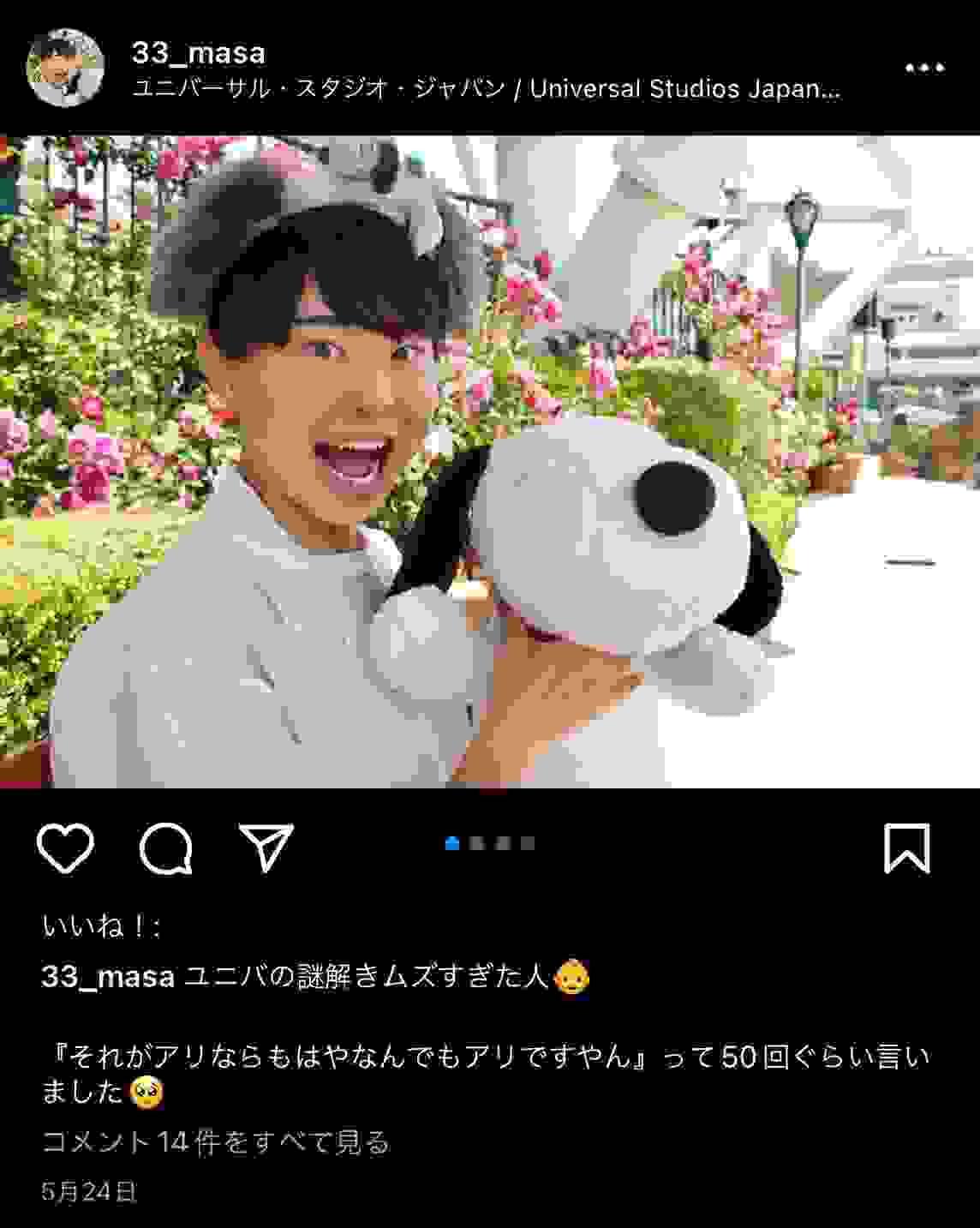Image resolution: width=980 pixels, height=1228 pixels.
Task: View all 14 comments
Action: coord(216,1142)
